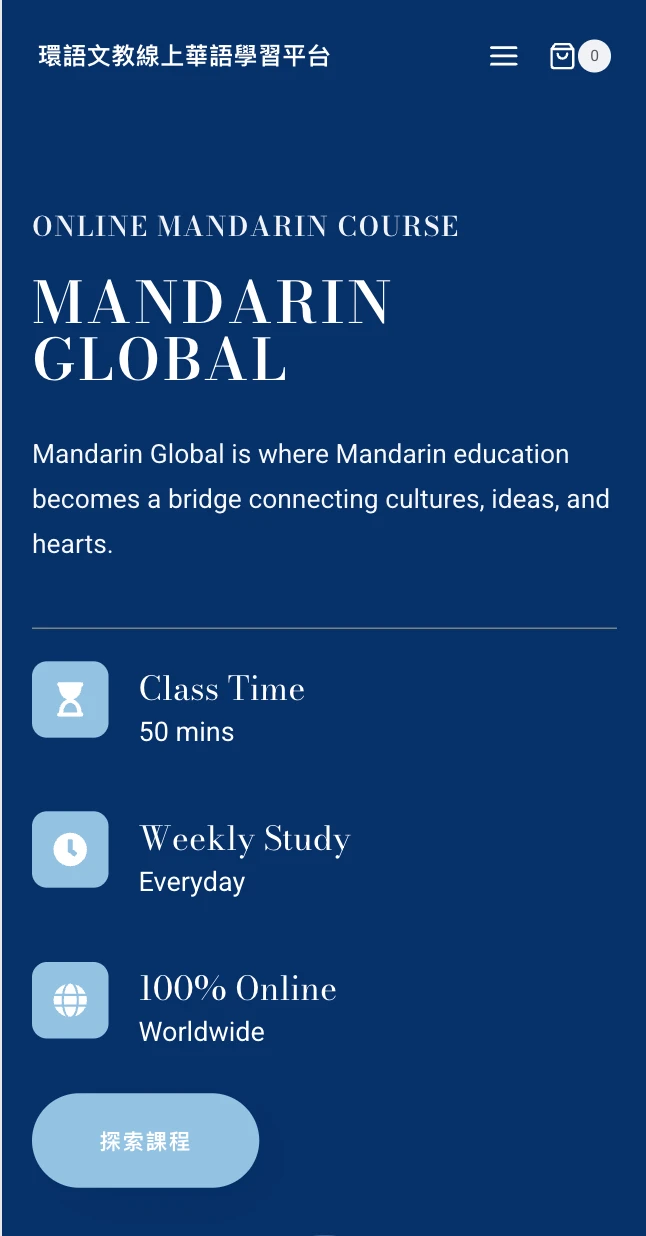This screenshot has height=1236, width=646.
Task: Open the hamburger navigation menu
Action: pos(503,56)
